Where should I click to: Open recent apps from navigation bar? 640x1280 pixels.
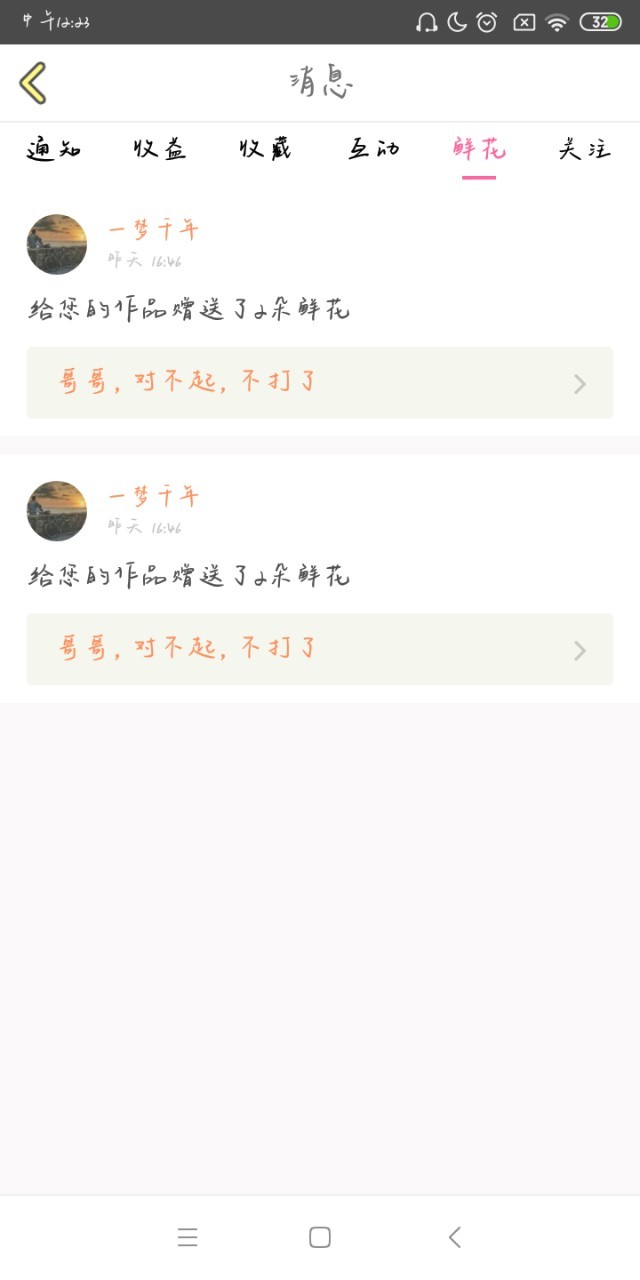[187, 1238]
